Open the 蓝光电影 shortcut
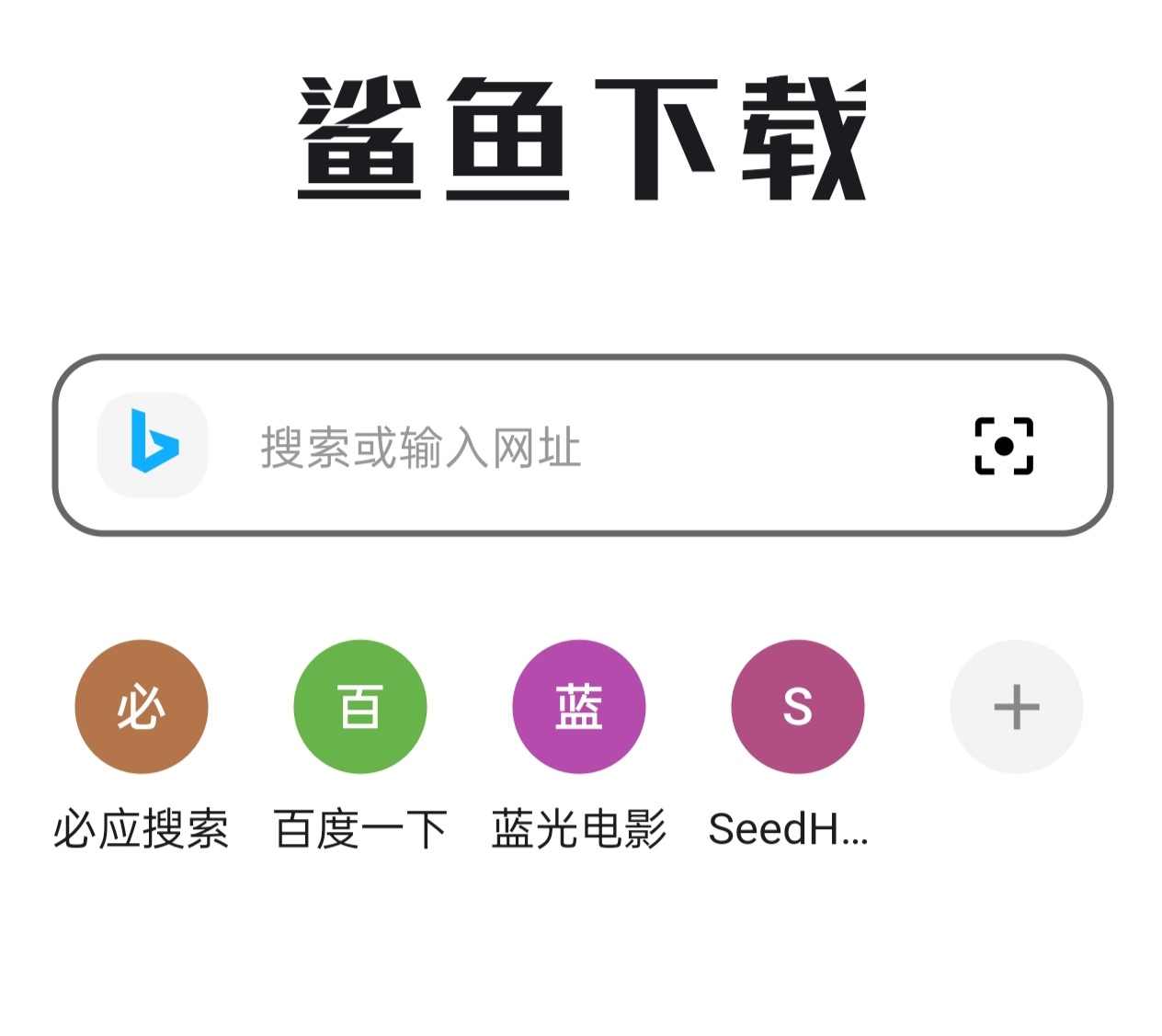Screen dimensions: 1162x1036 click(579, 707)
